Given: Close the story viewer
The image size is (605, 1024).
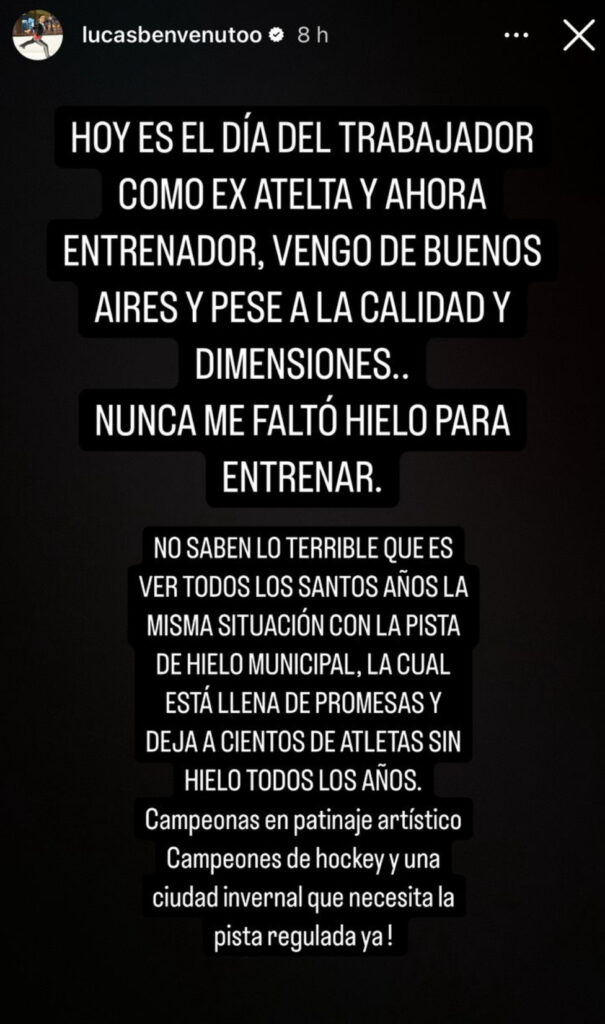Looking at the screenshot, I should [x=579, y=35].
